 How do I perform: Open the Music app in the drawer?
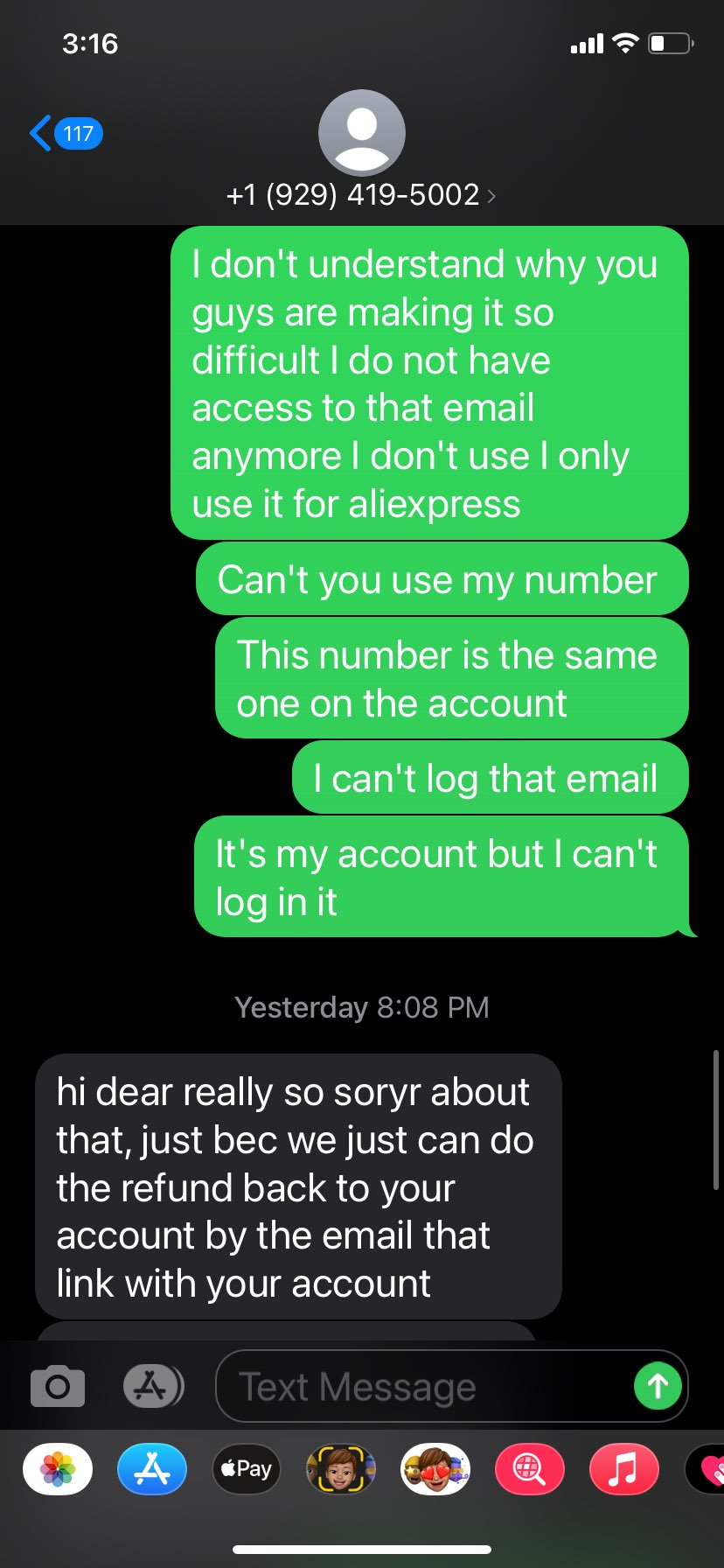623,1469
